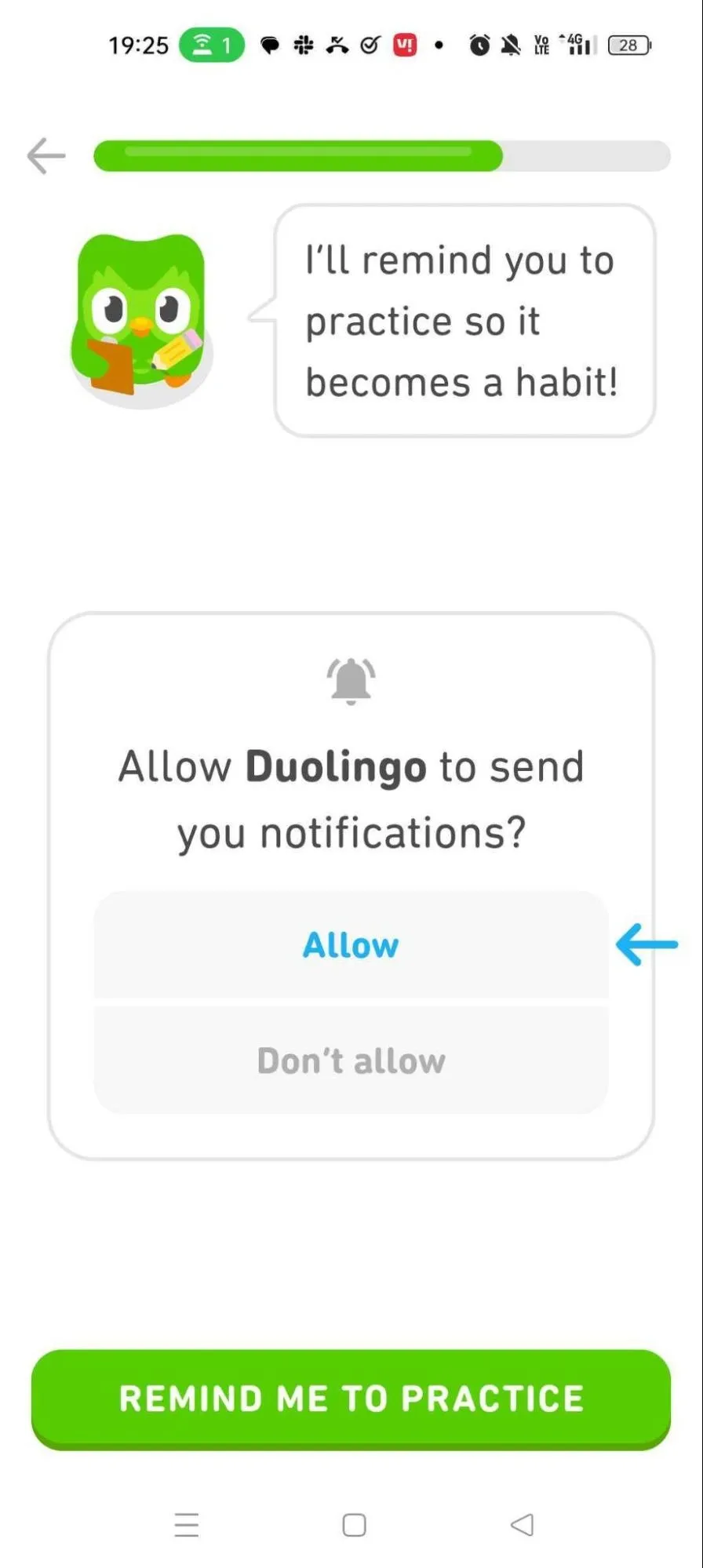The image size is (703, 1568).
Task: Go to the home screen
Action: 354,1524
